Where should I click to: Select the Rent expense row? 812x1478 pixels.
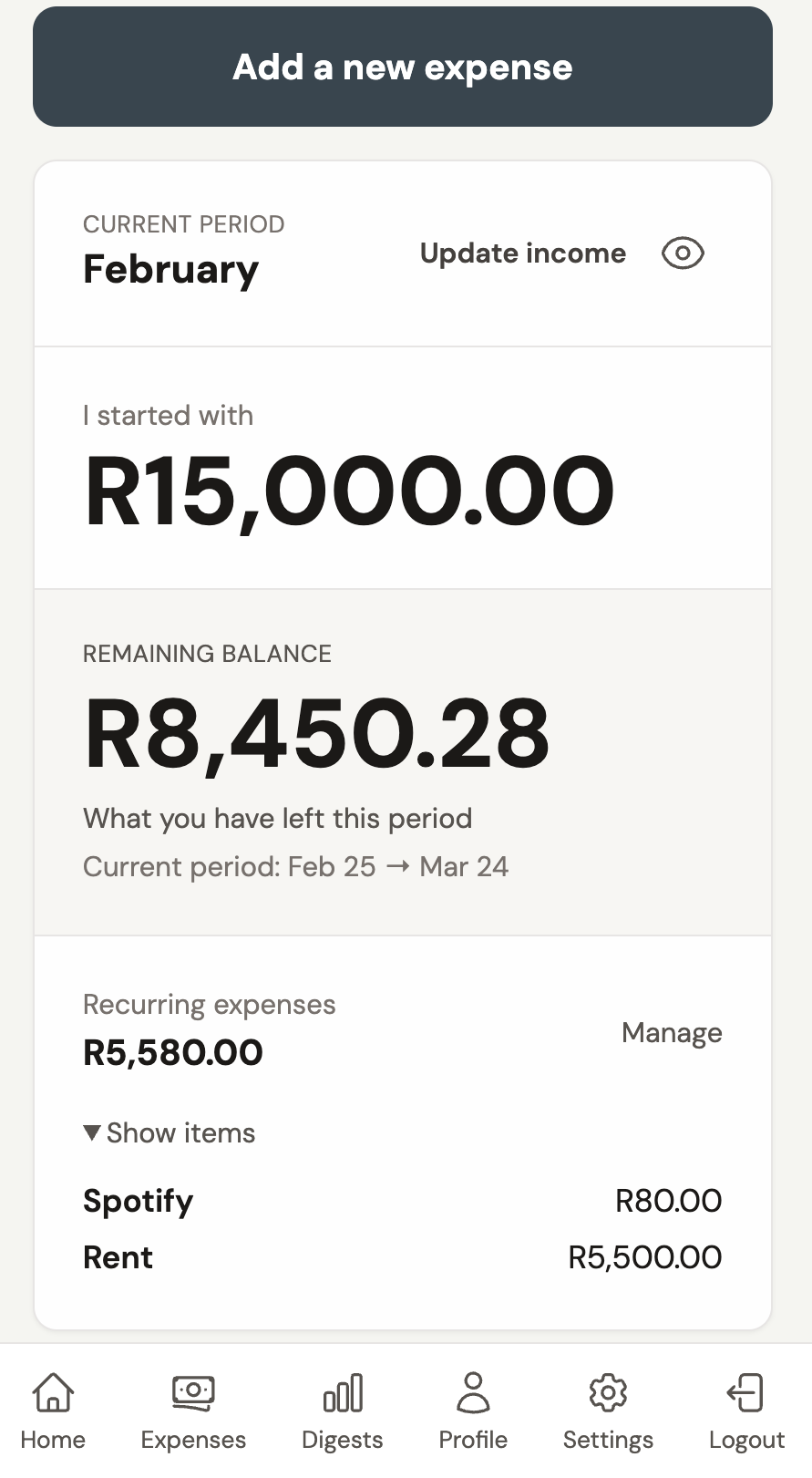(402, 1256)
